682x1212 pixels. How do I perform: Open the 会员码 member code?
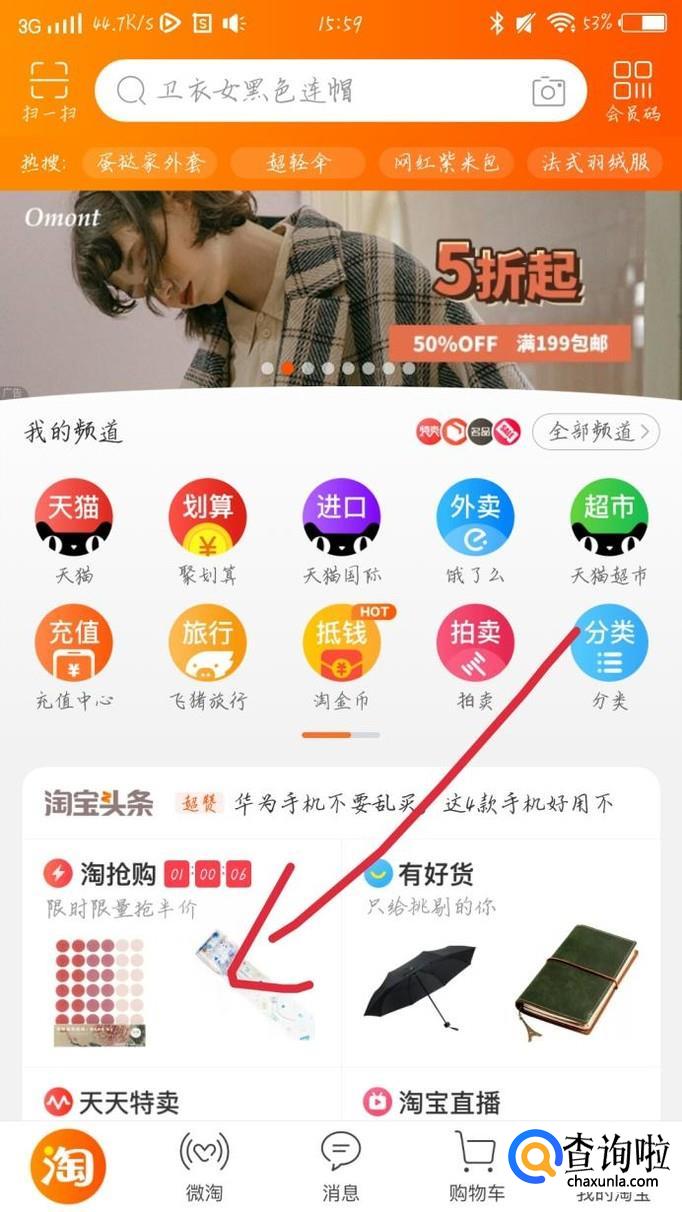[x=633, y=90]
